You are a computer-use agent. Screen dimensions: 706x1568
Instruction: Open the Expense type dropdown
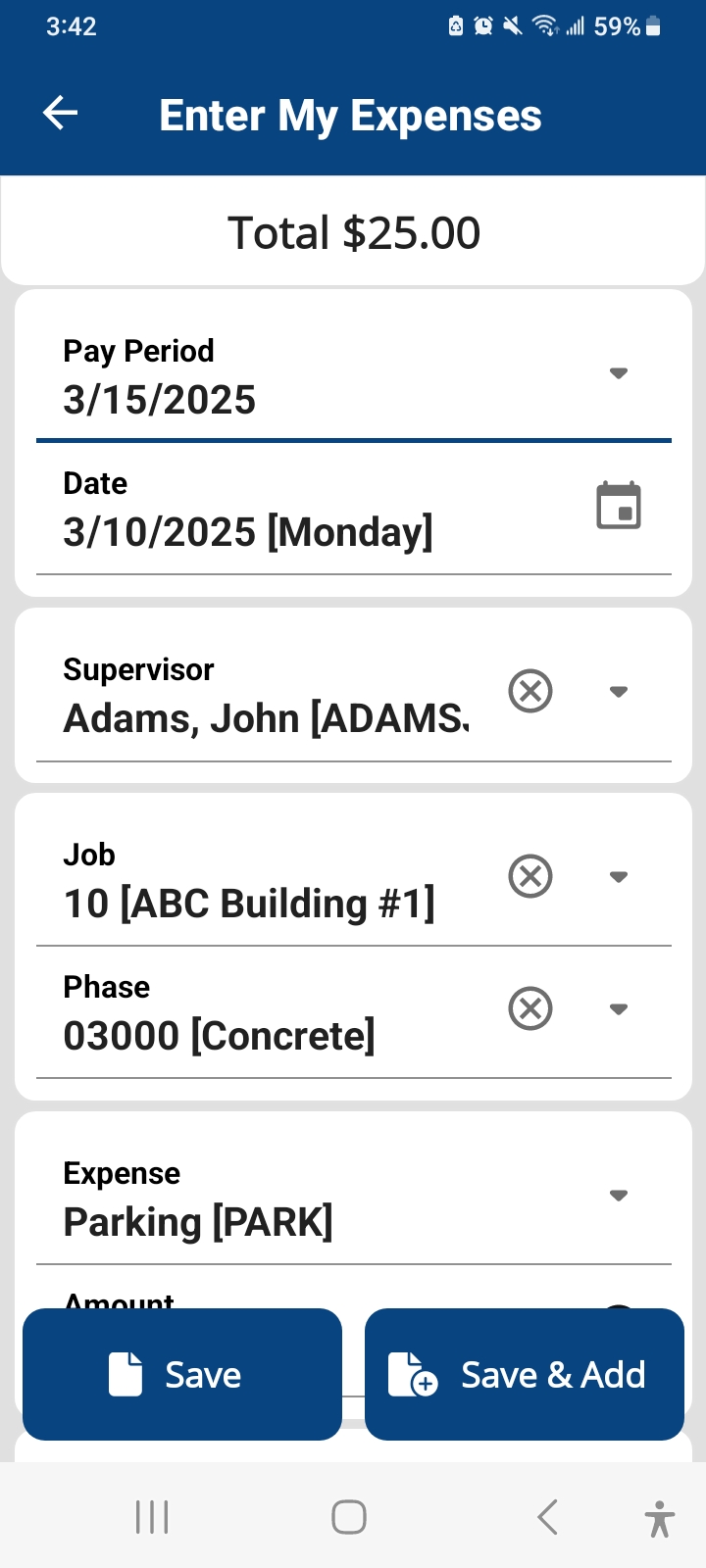(x=619, y=1196)
